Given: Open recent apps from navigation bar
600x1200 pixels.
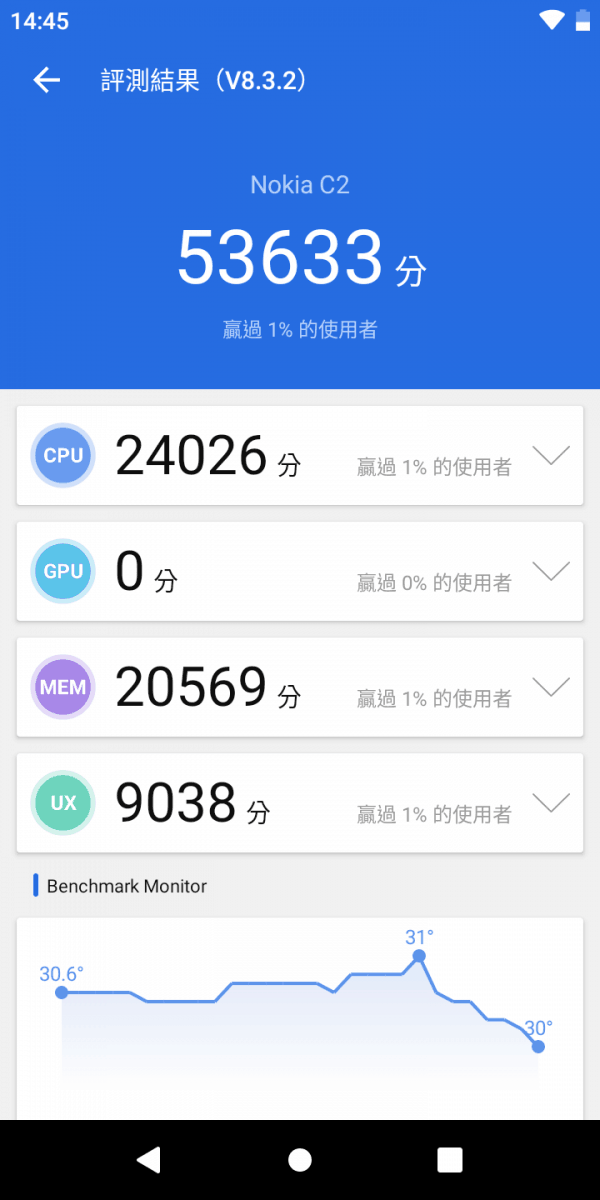Looking at the screenshot, I should [450, 1160].
